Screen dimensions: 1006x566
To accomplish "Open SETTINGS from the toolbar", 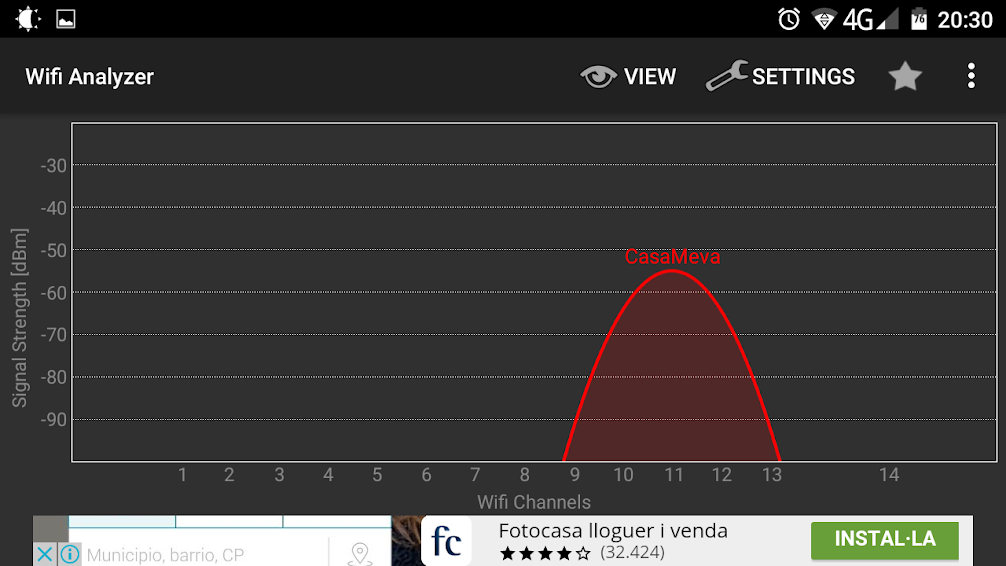I will [x=781, y=76].
